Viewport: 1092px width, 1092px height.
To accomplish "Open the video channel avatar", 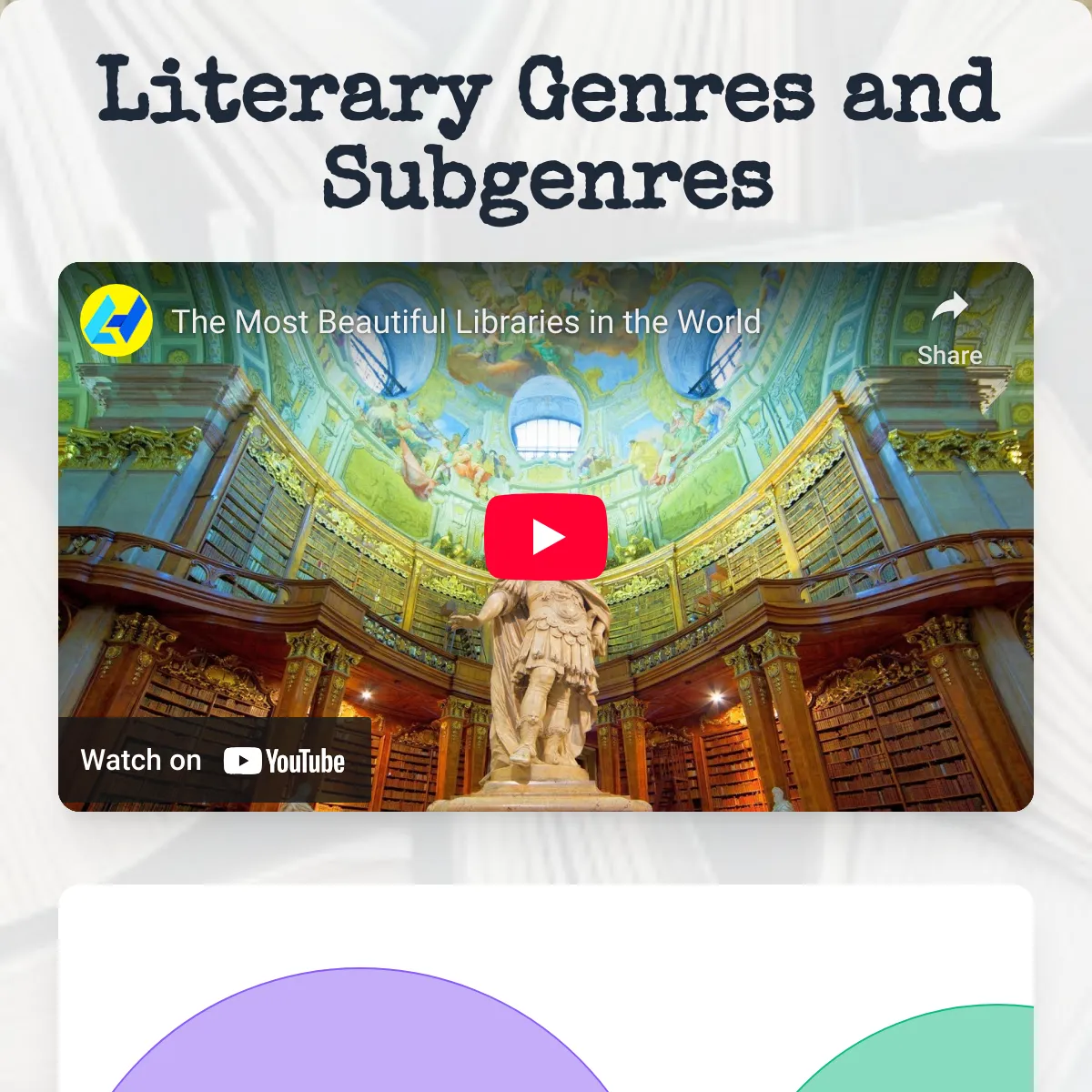I will point(116,320).
